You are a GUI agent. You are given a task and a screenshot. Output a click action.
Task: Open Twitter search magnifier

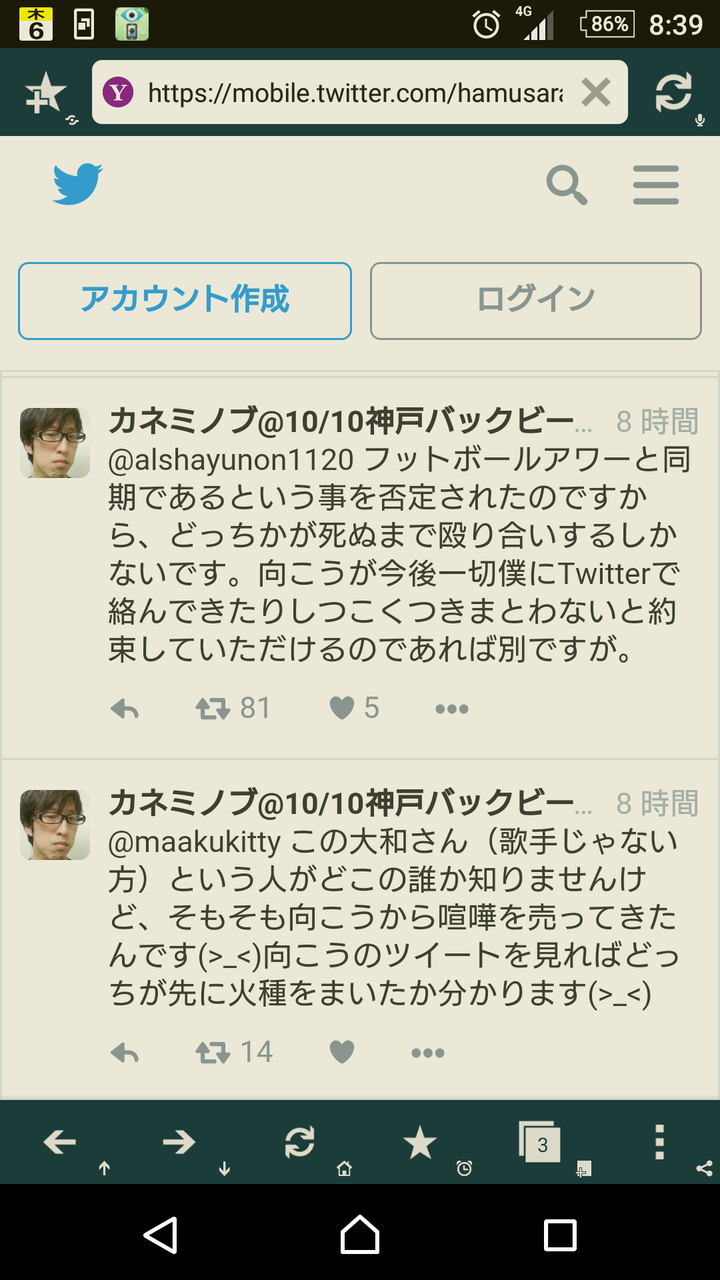pos(566,185)
